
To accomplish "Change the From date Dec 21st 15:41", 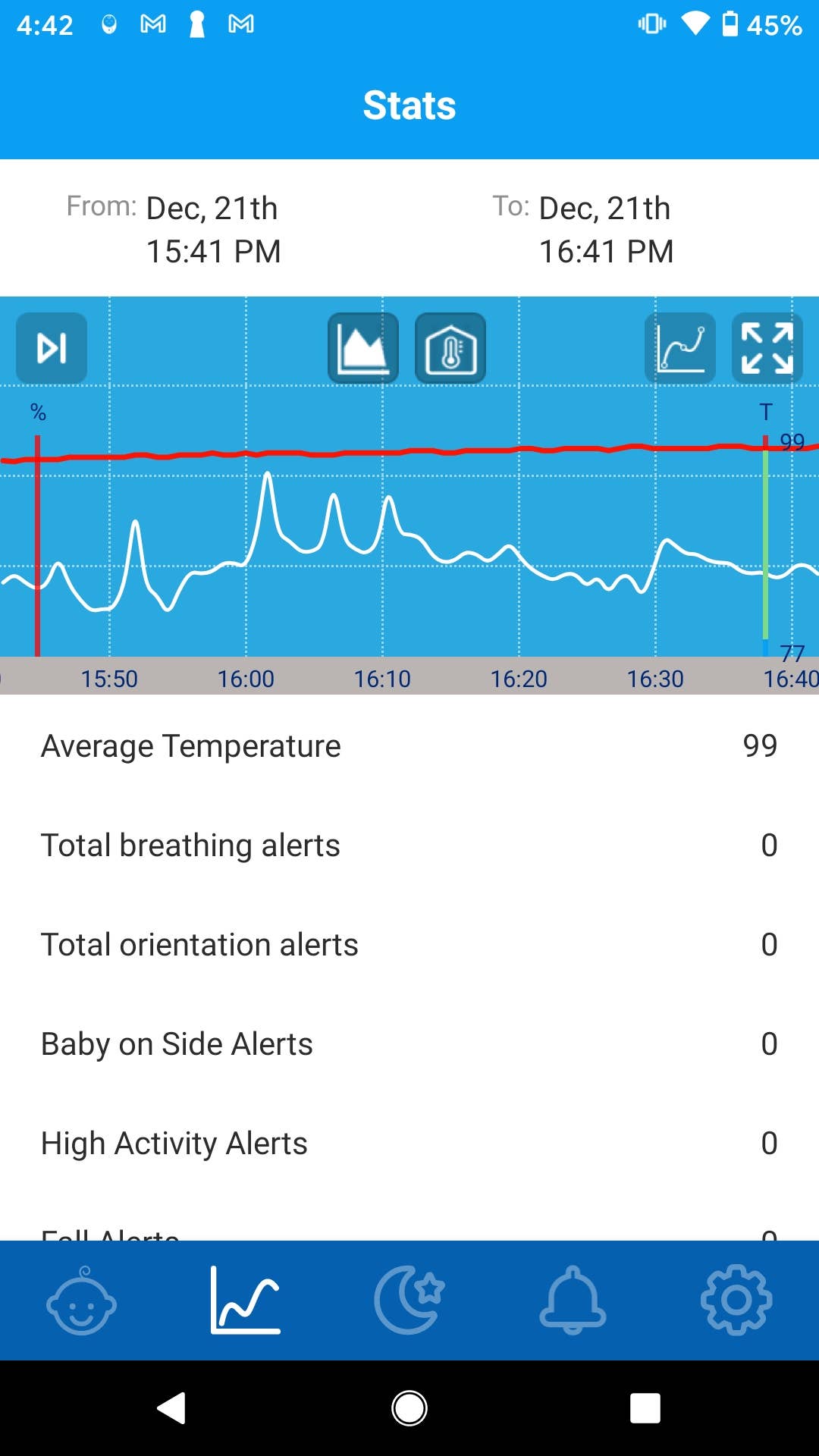I will click(213, 229).
